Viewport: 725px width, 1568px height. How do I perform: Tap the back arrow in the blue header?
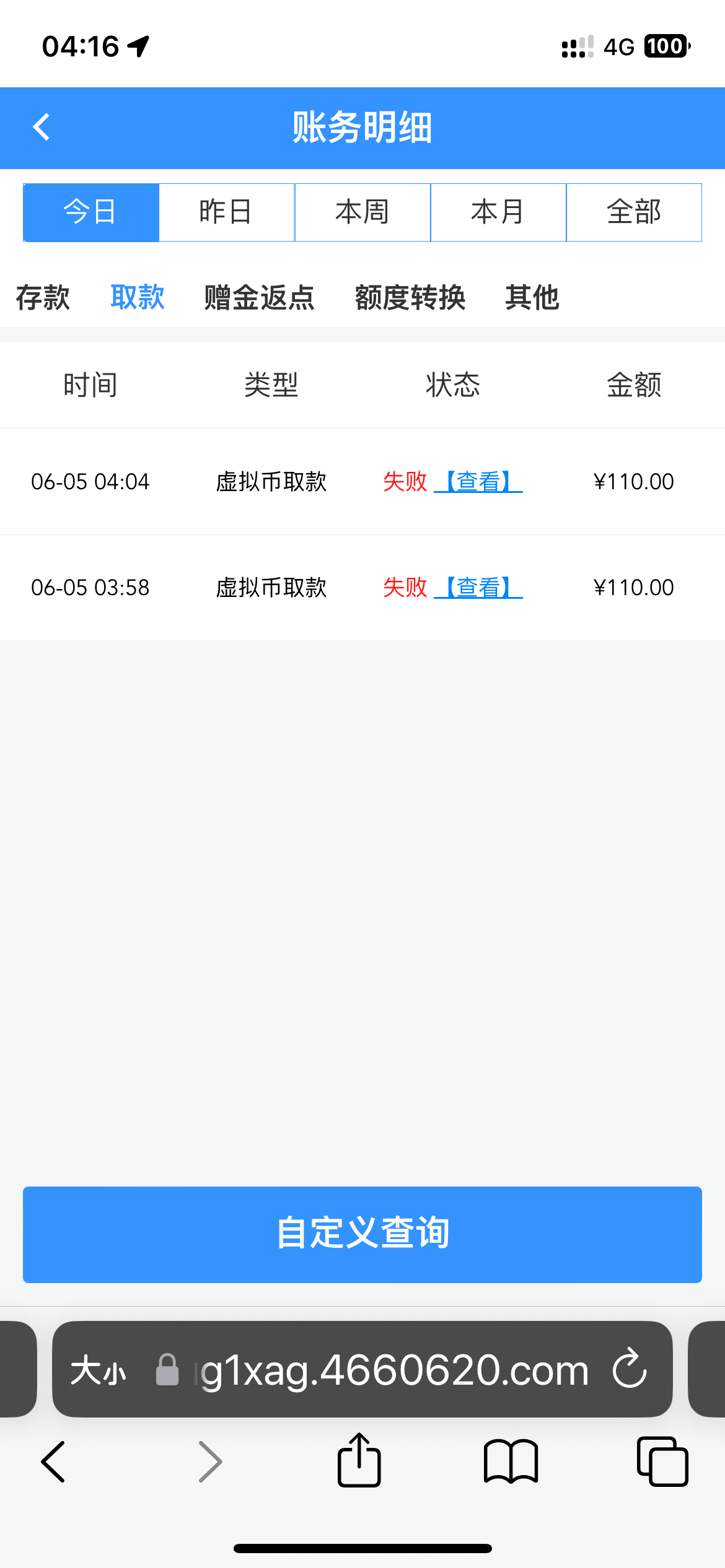coord(41,127)
